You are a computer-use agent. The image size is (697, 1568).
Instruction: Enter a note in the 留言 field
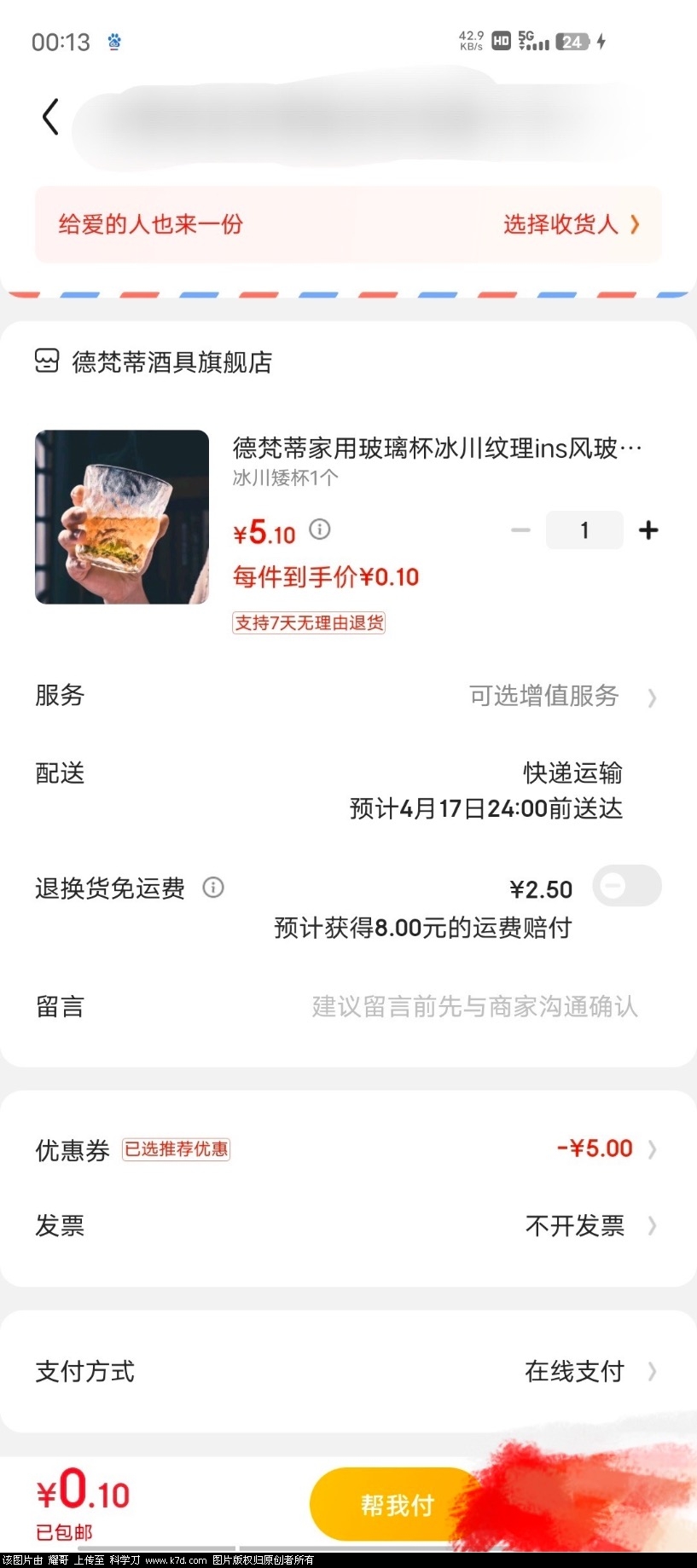pyautogui.click(x=474, y=1007)
